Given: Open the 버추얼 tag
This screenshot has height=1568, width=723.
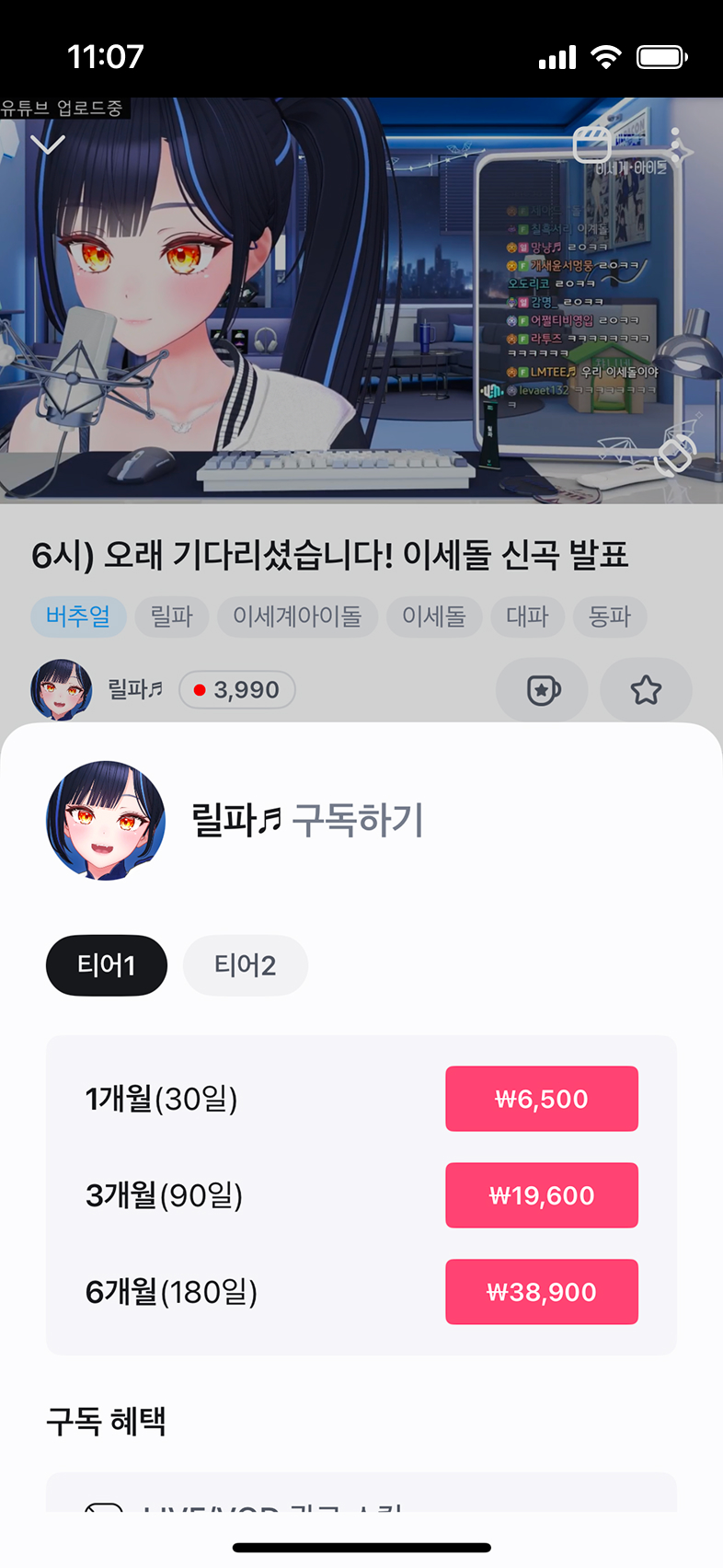Looking at the screenshot, I should 78,616.
